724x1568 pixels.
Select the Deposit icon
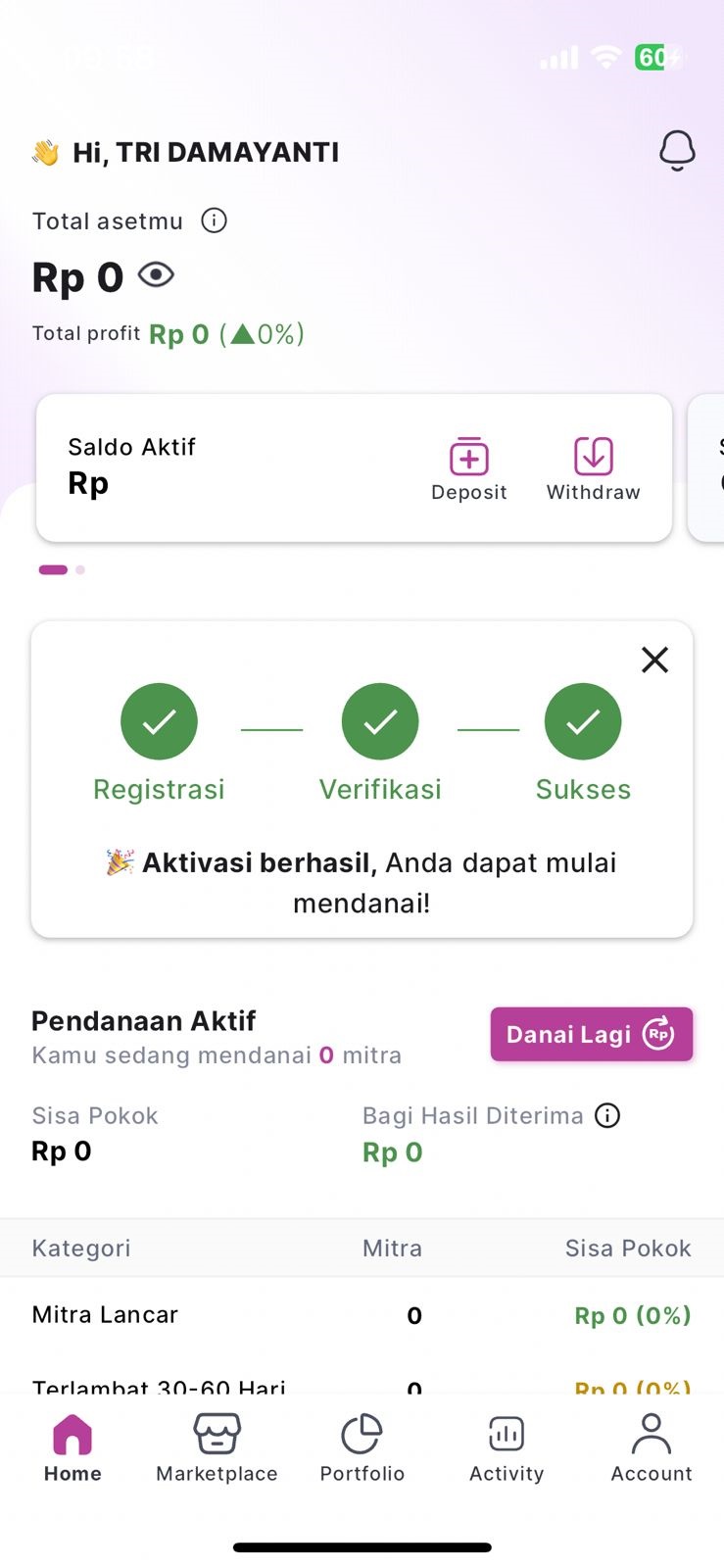pyautogui.click(x=468, y=456)
